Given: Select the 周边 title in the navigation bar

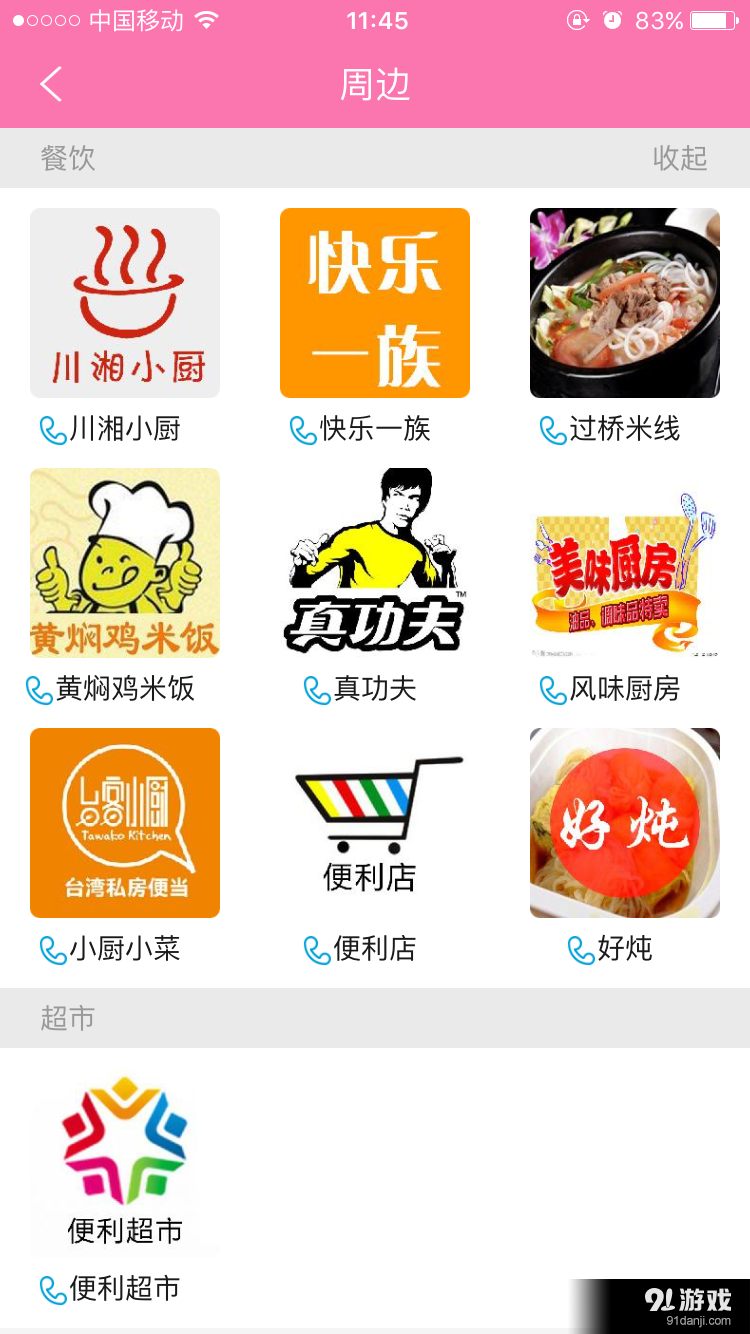Looking at the screenshot, I should (375, 86).
